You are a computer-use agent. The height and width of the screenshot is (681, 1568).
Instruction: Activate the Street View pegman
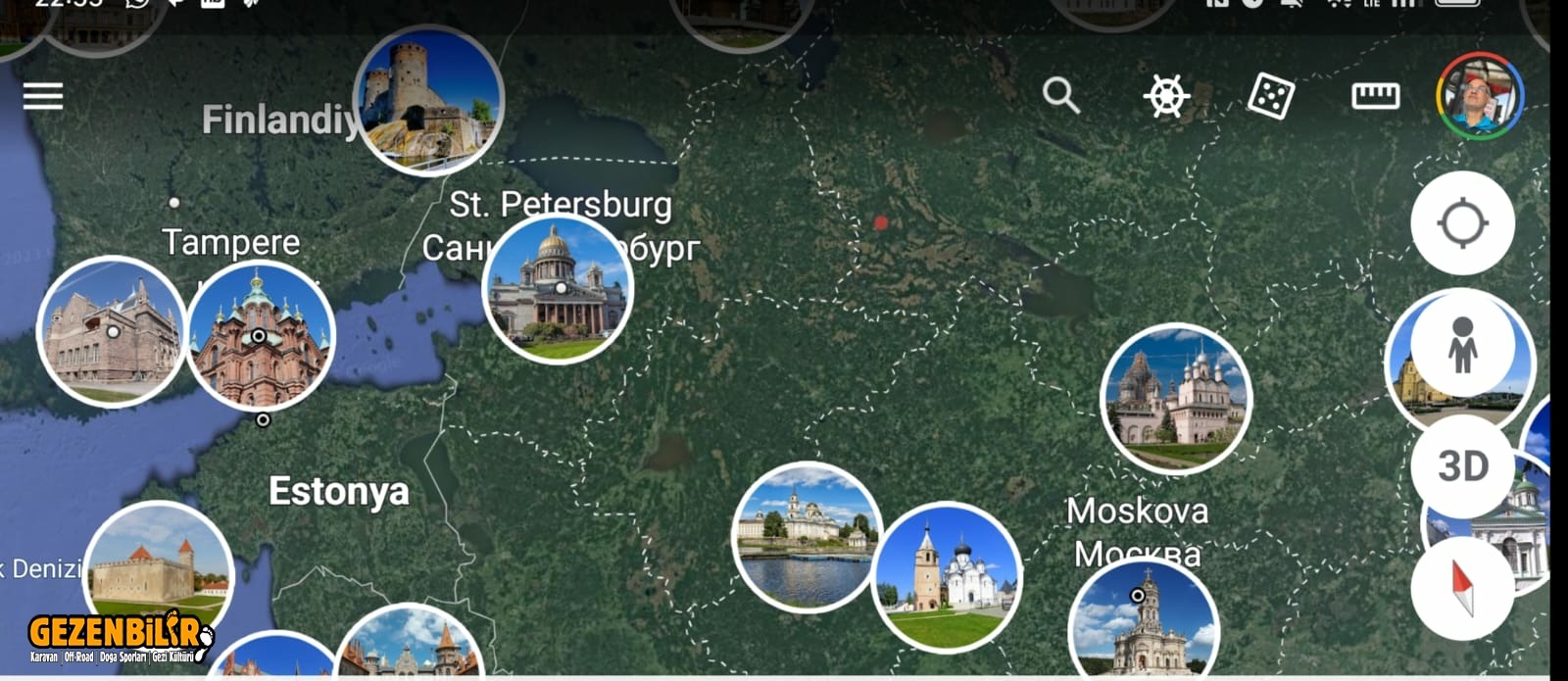coord(1462,345)
